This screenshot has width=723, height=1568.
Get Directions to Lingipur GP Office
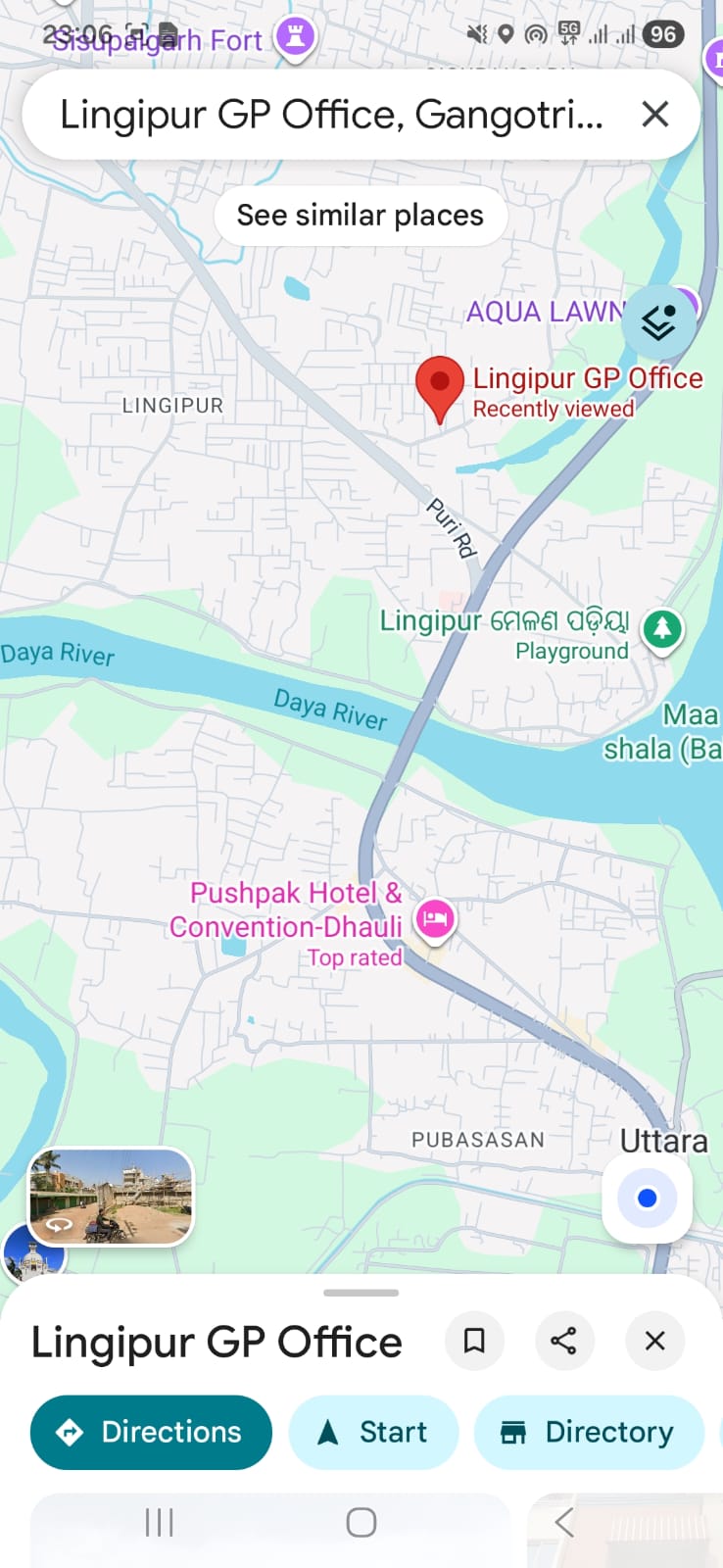tap(151, 1432)
